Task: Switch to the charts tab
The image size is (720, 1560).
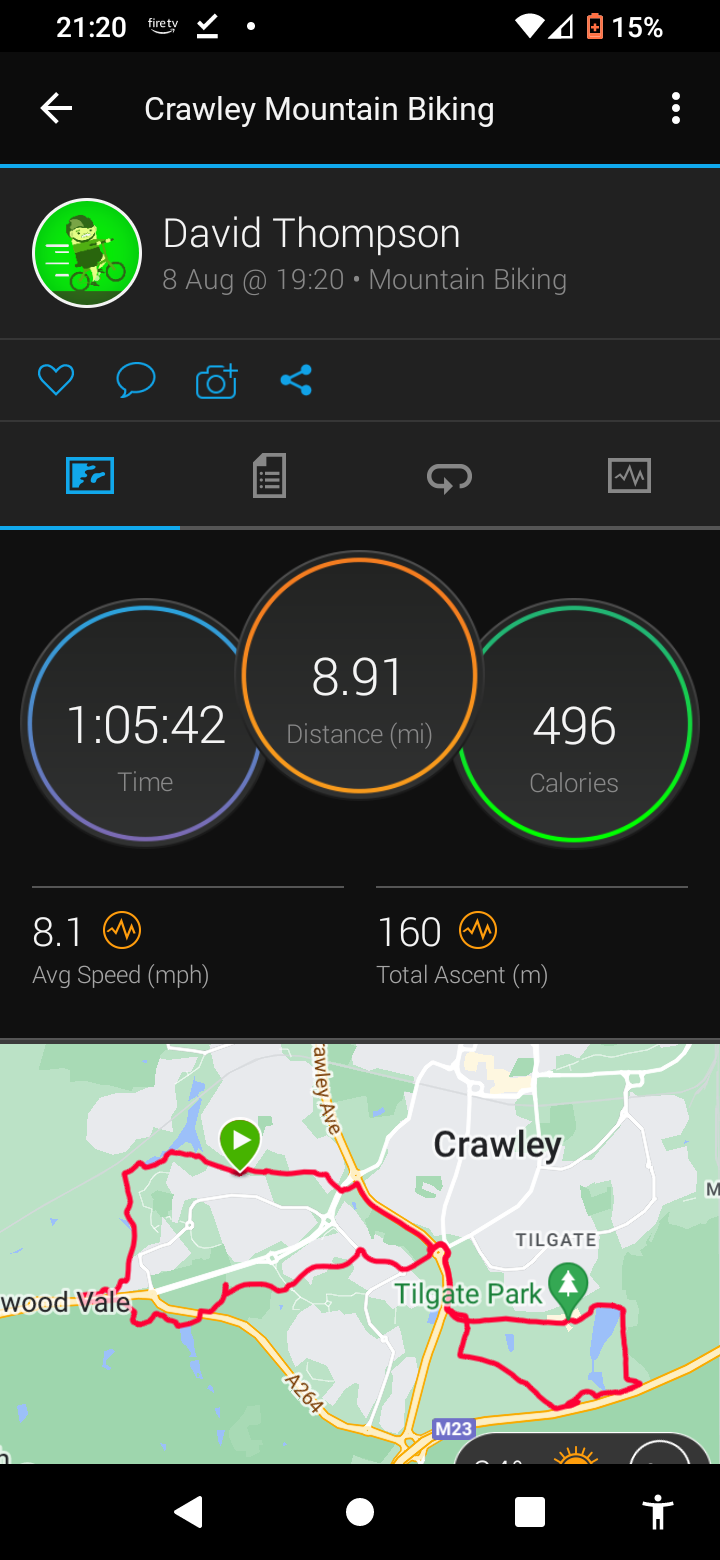Action: 629,476
